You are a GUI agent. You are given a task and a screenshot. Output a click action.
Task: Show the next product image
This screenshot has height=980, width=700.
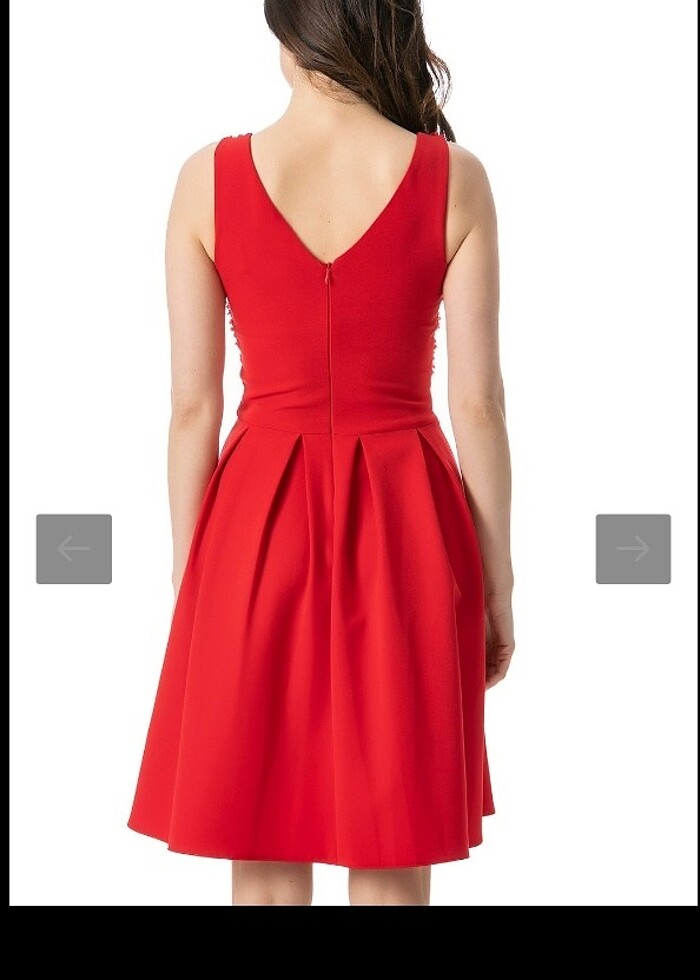[x=633, y=549]
